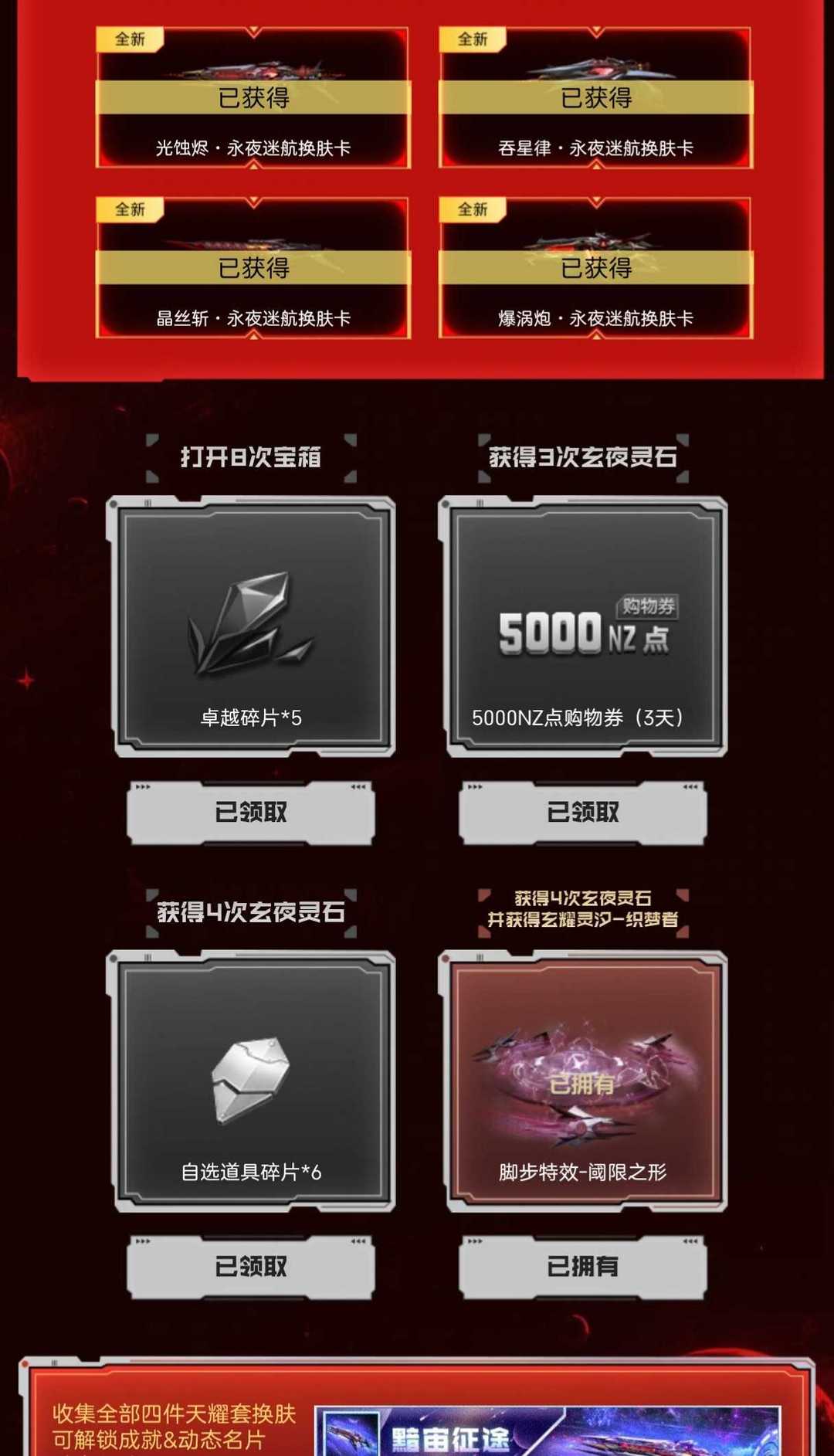Tap 已领取 button under 卓越碎片*5

pos(251,812)
